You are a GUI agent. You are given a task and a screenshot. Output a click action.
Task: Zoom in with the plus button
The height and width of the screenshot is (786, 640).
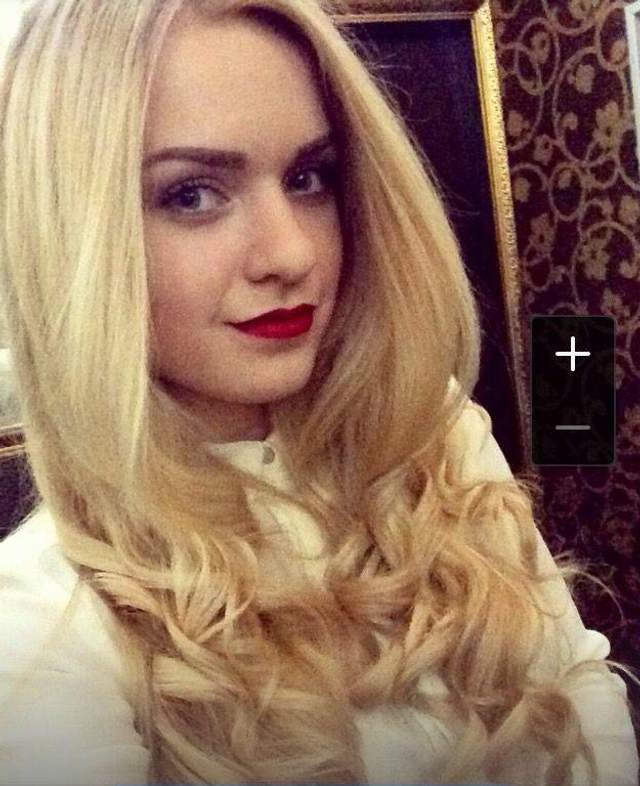click(x=572, y=354)
